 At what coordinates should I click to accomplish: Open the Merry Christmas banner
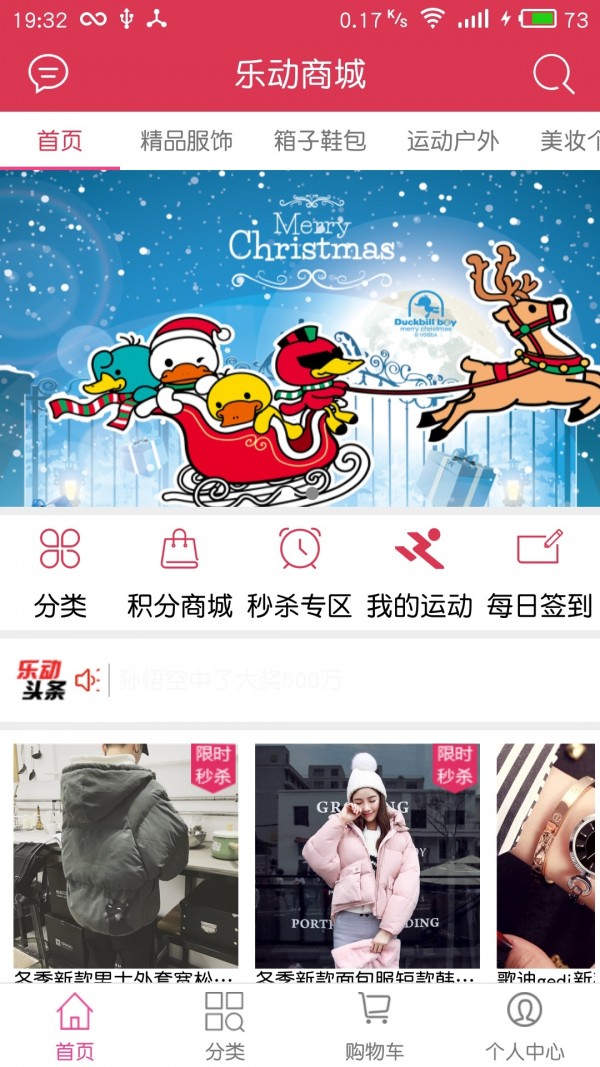click(300, 338)
